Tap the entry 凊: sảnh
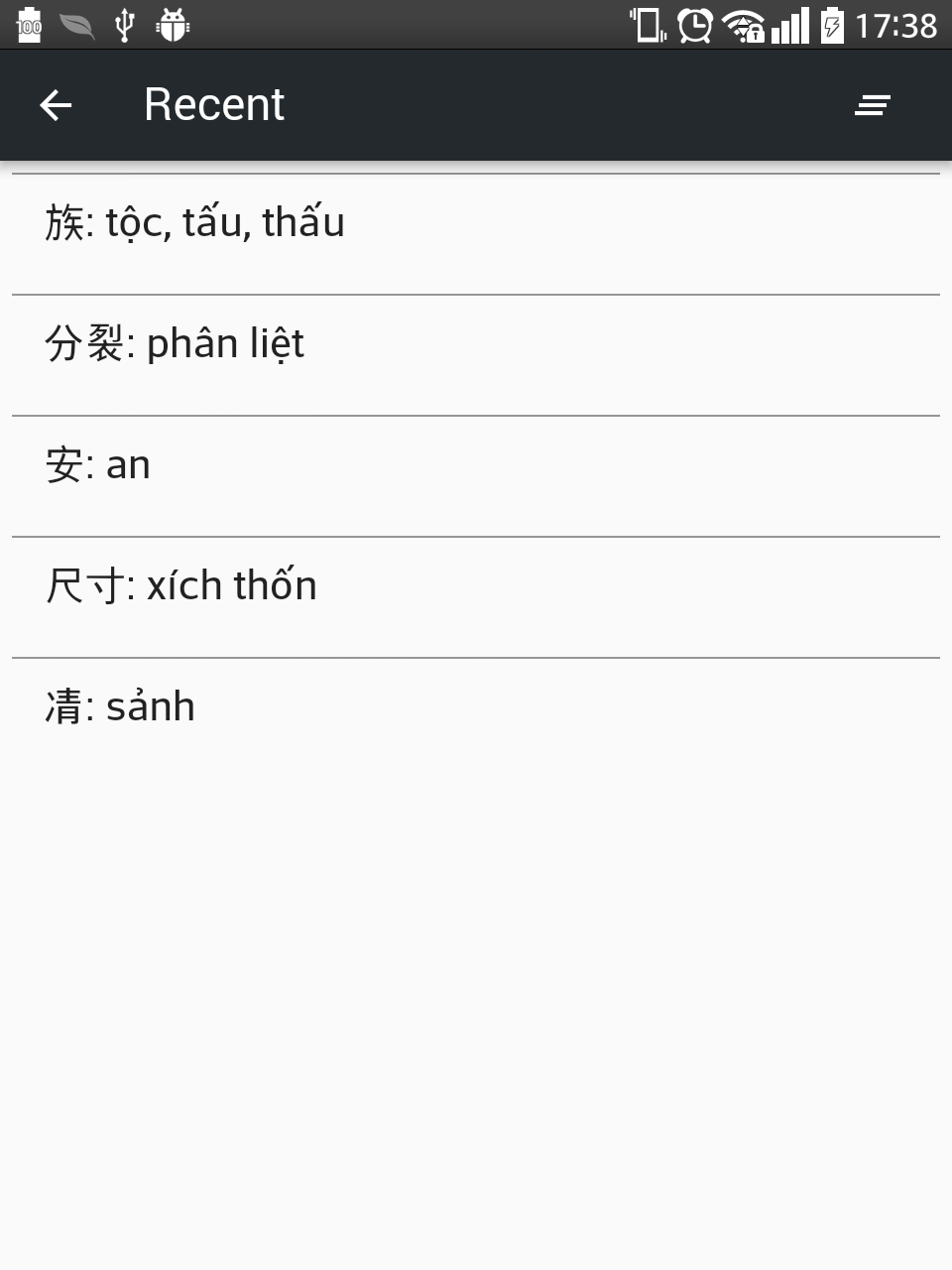This screenshot has width=952, height=1270. tap(476, 707)
